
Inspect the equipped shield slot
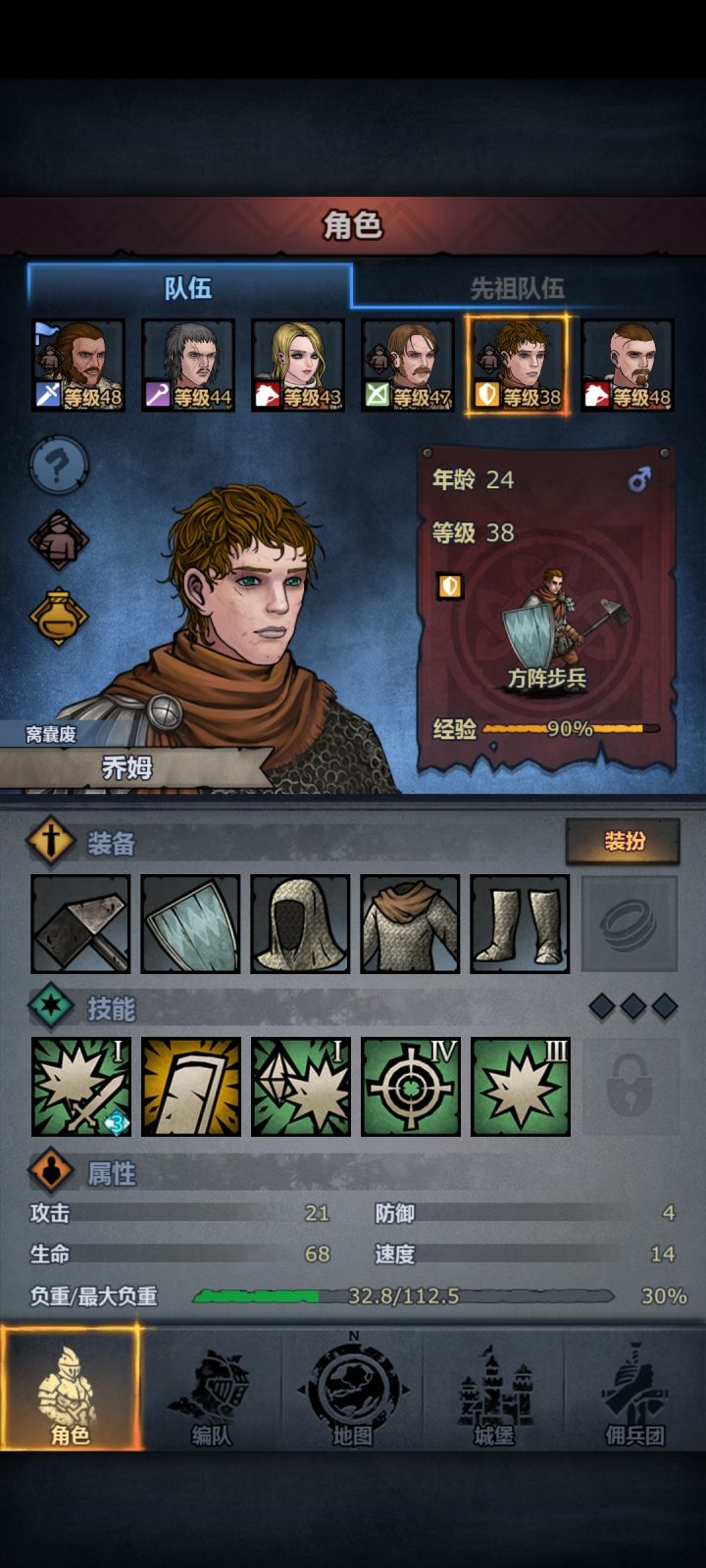pyautogui.click(x=190, y=924)
